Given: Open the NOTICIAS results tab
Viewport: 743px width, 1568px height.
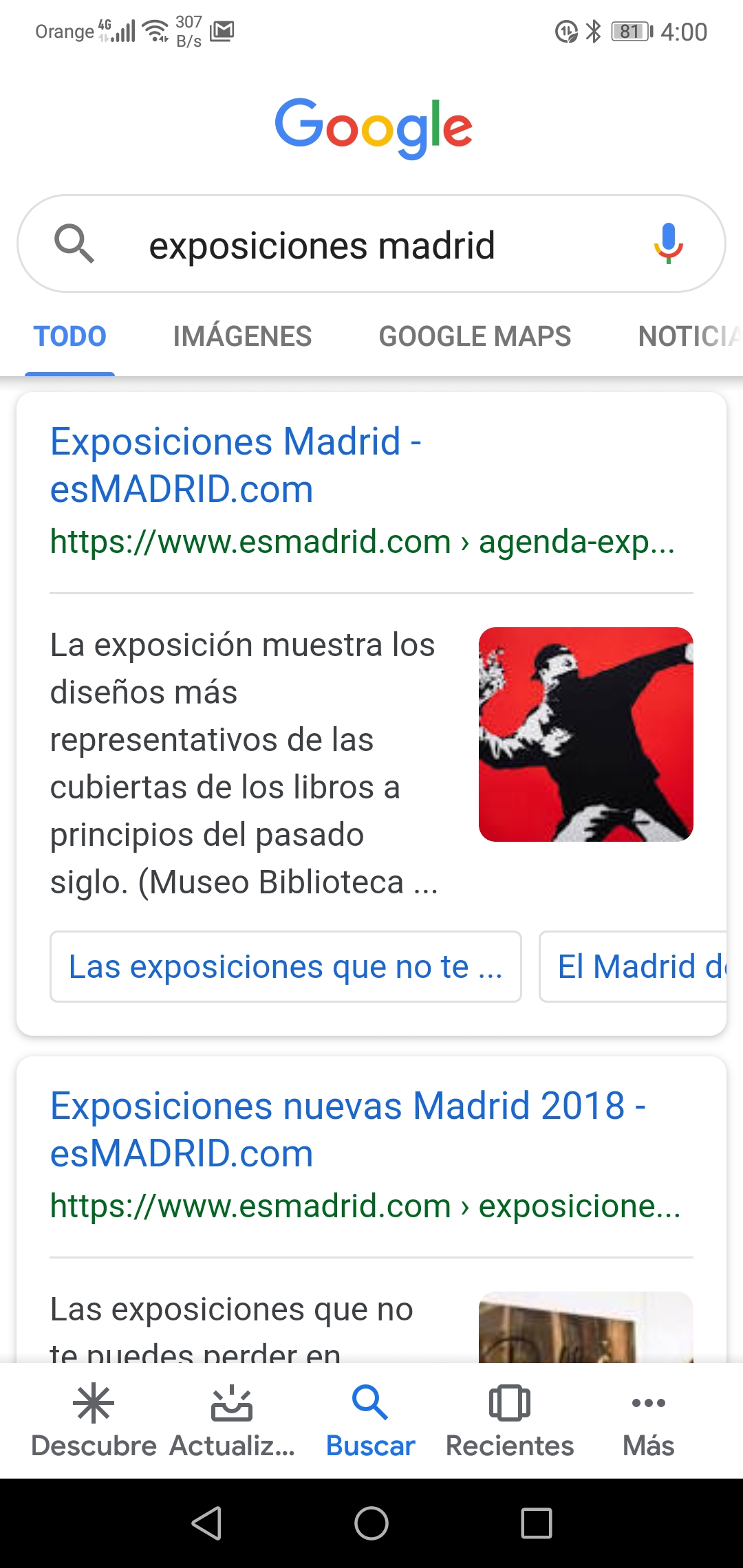Looking at the screenshot, I should (688, 337).
